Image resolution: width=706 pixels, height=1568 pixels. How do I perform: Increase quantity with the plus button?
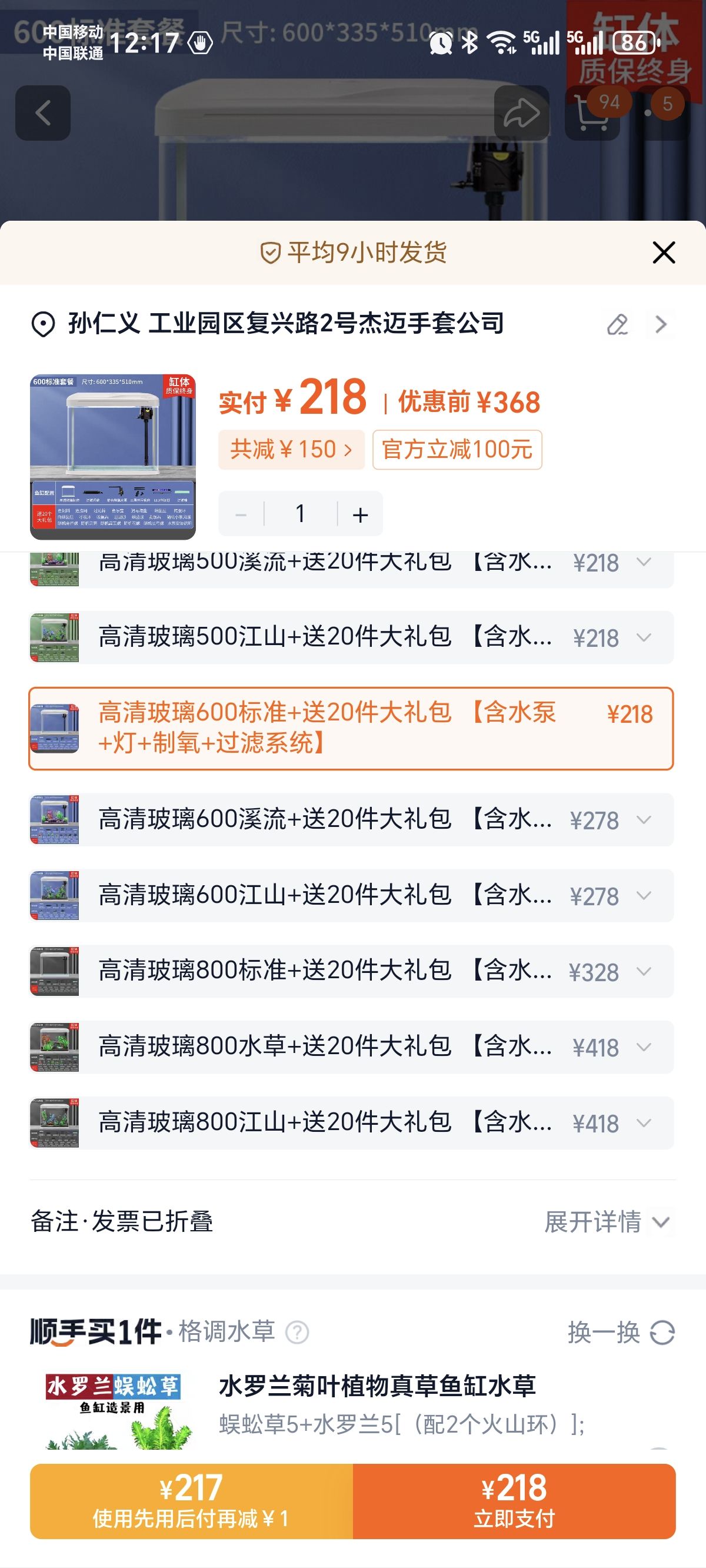[x=360, y=514]
